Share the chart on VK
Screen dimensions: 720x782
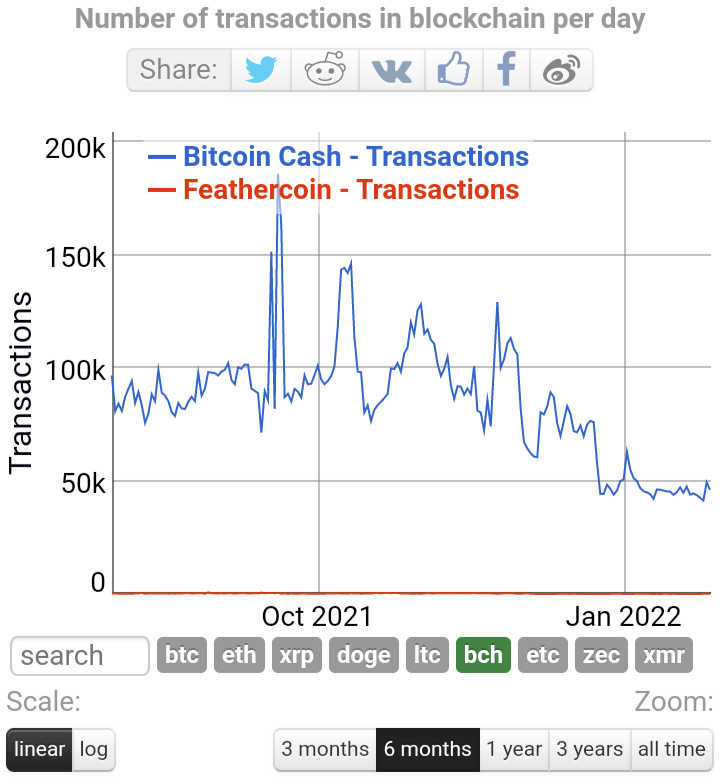392,70
